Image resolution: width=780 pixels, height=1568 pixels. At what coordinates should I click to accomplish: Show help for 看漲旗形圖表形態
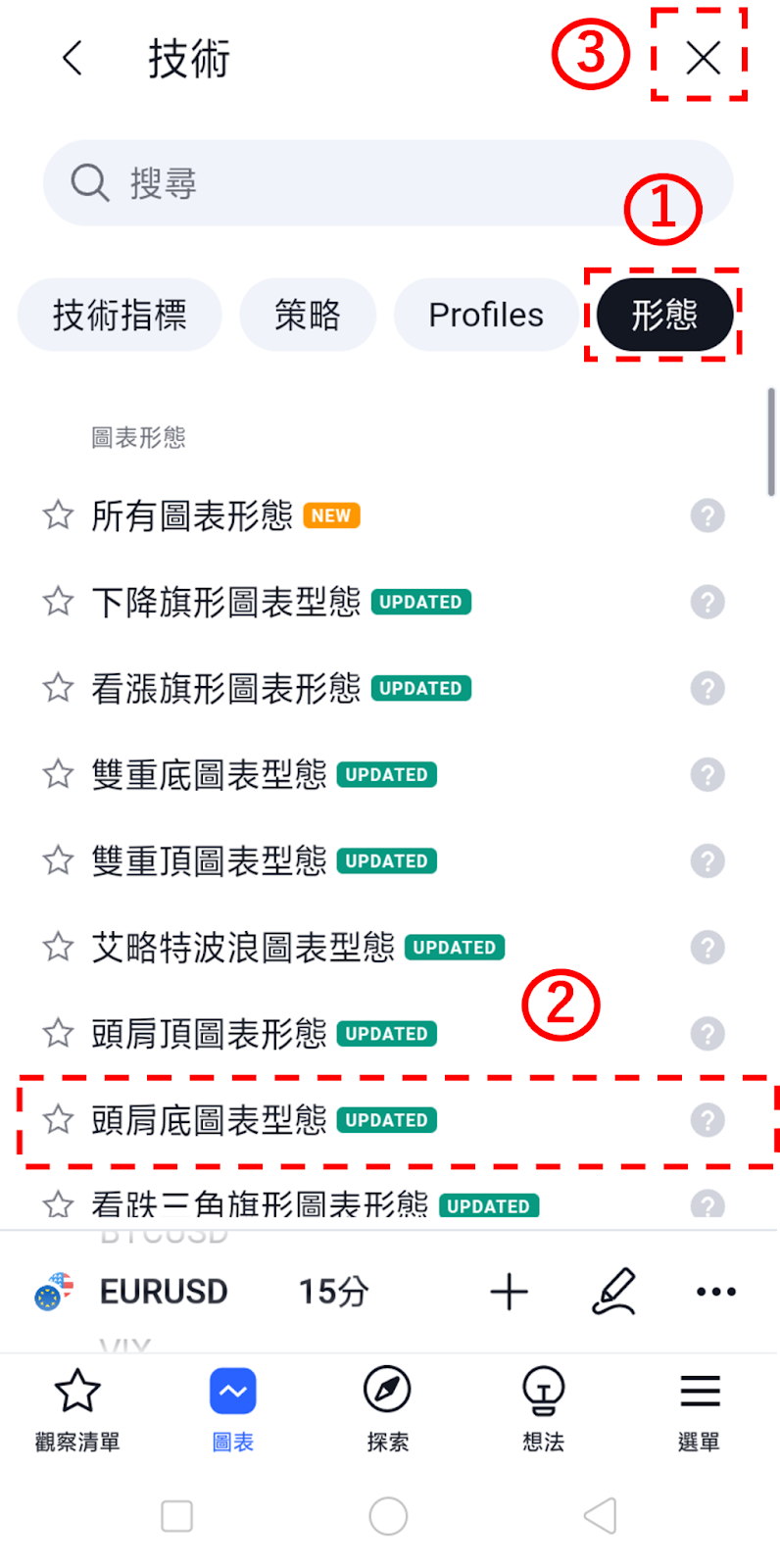click(707, 688)
